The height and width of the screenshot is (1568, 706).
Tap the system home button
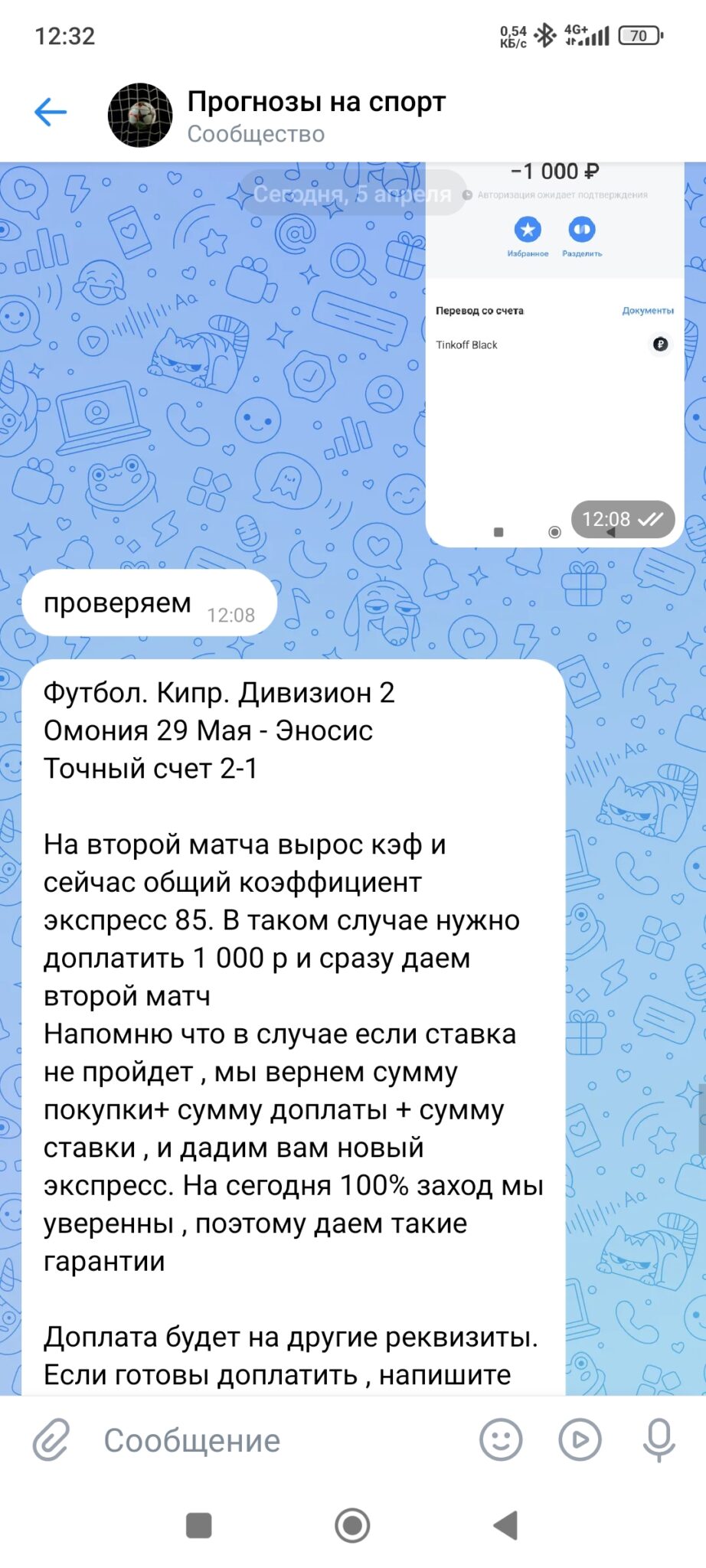352,1525
